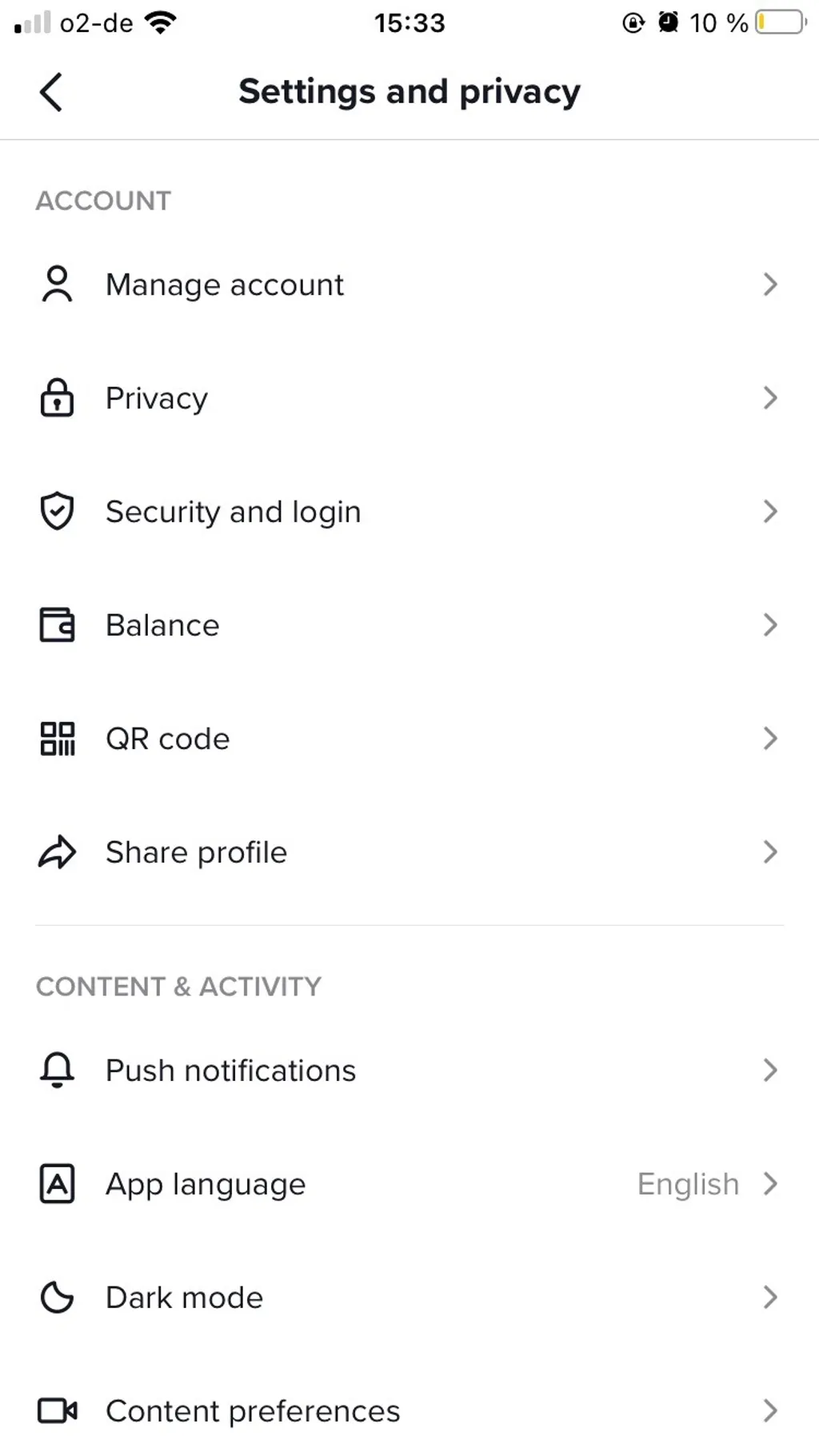
Task: Tap the back arrow in the header
Action: (51, 91)
